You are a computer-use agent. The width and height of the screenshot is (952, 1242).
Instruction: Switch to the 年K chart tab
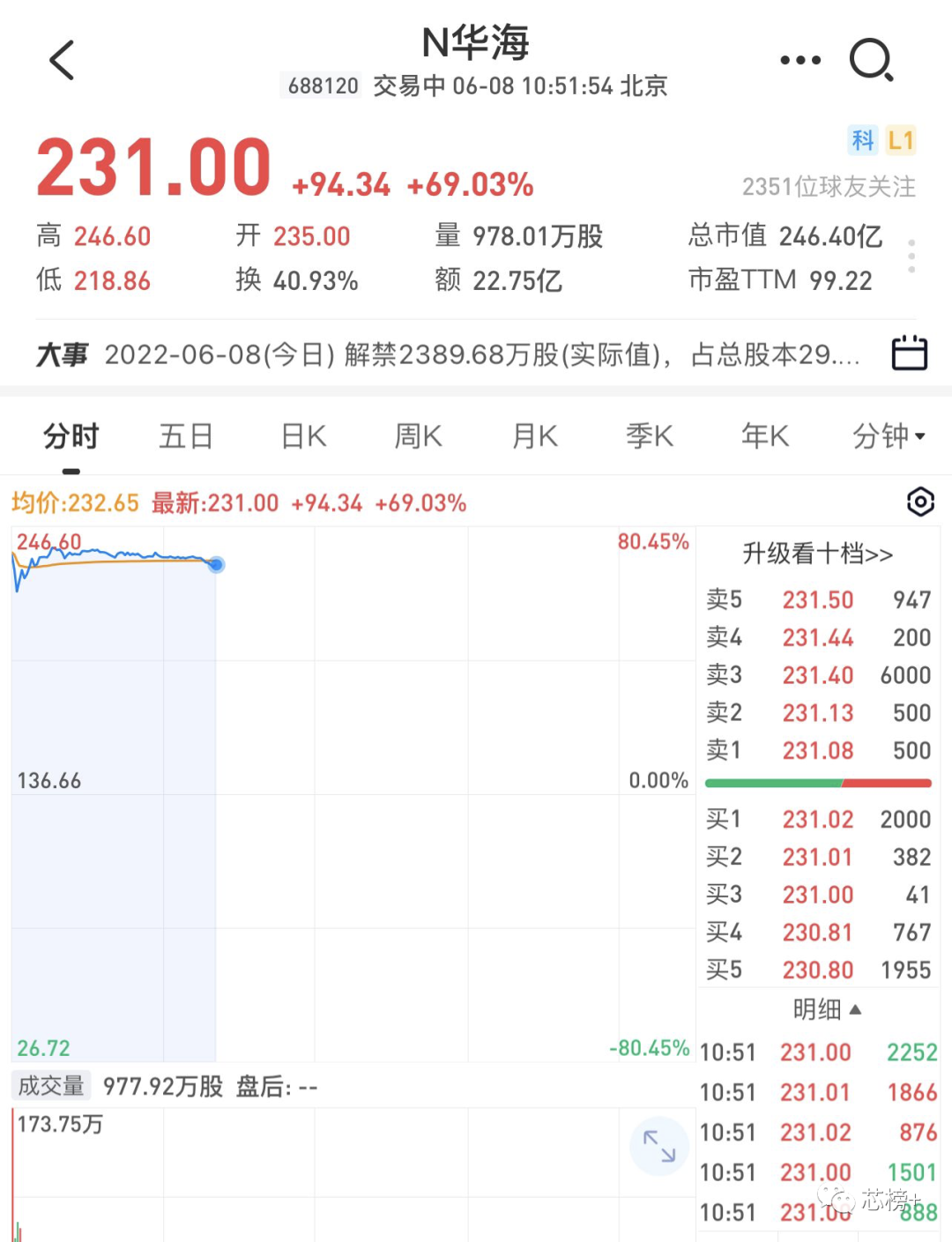[765, 436]
